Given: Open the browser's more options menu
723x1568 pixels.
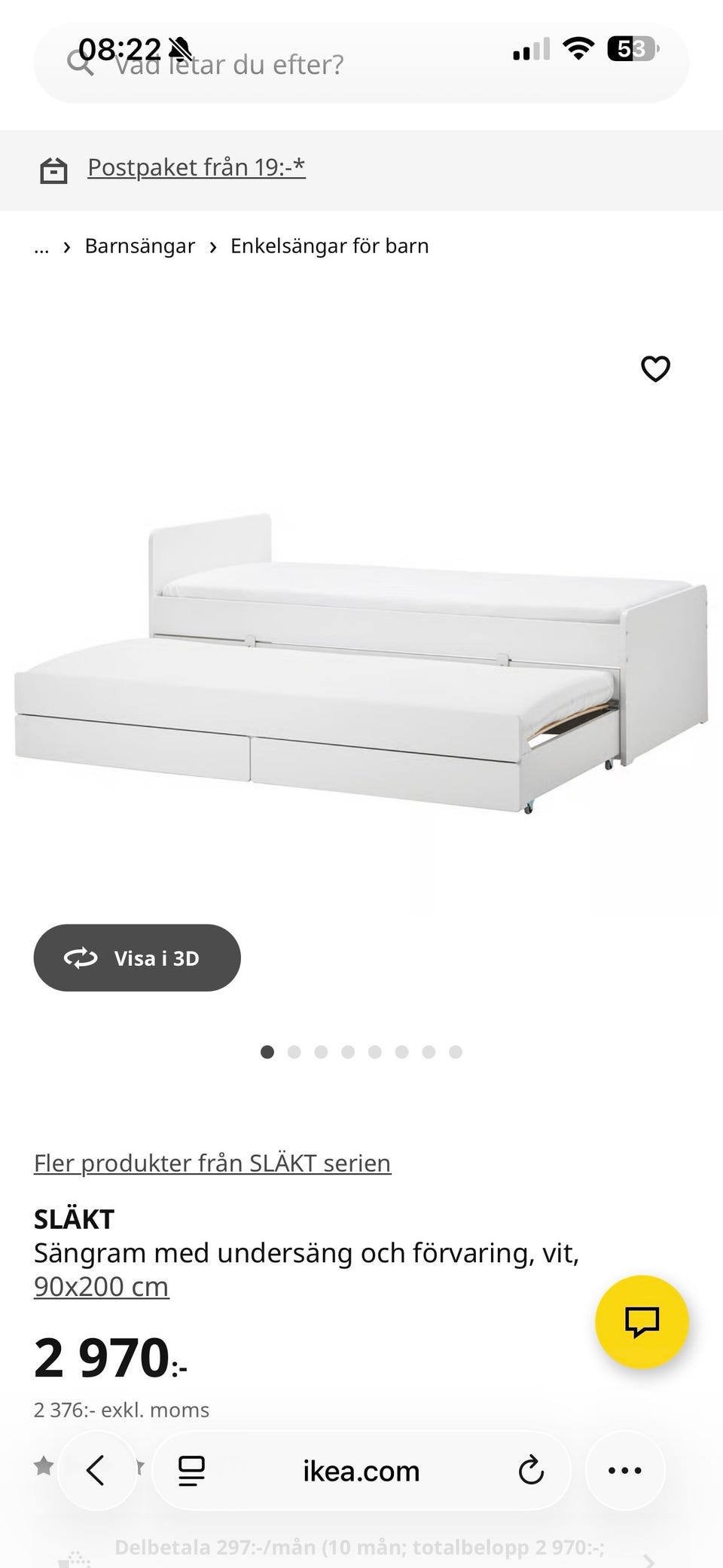Looking at the screenshot, I should [x=624, y=1470].
